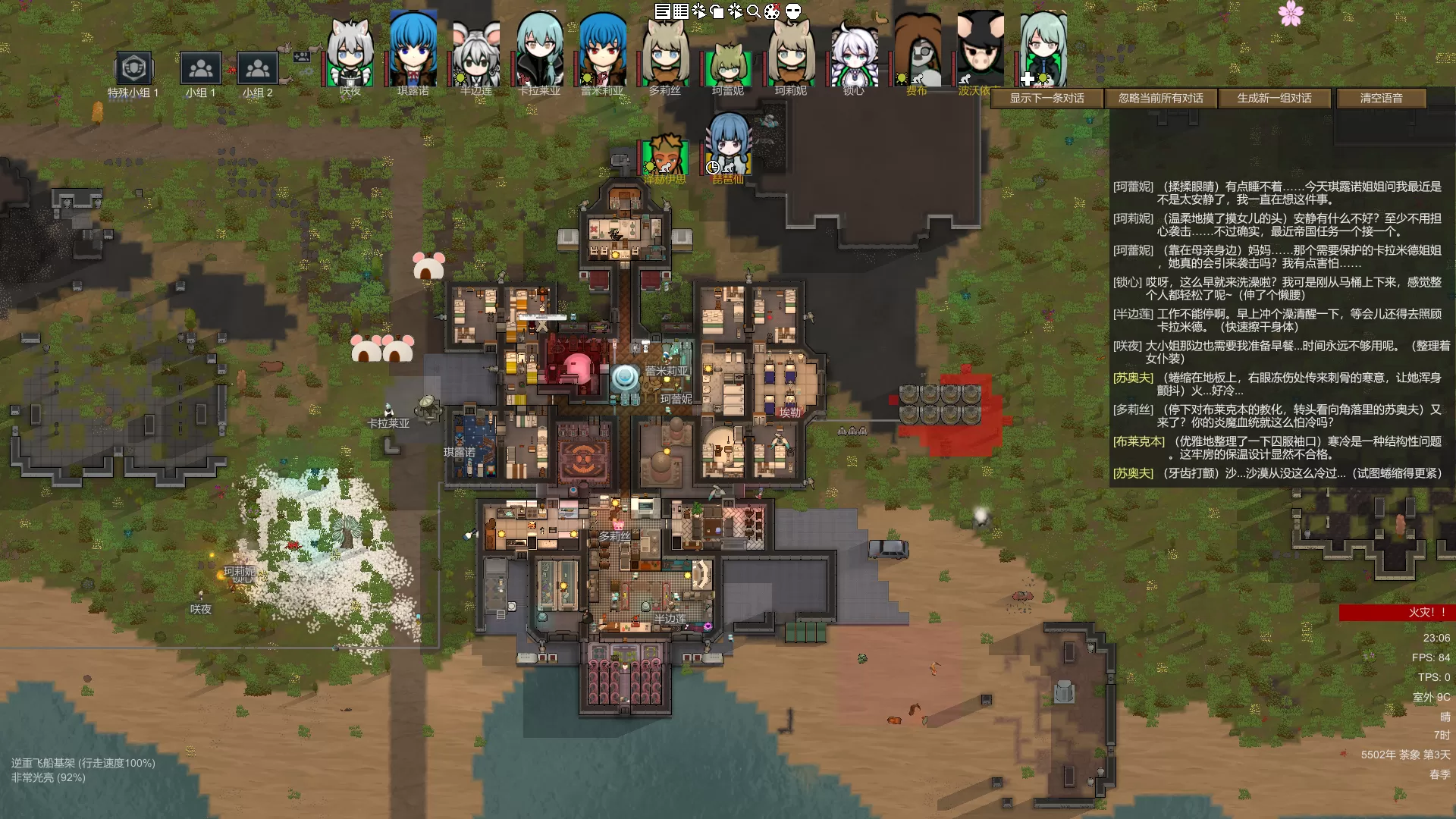Open the color palette icon at top
The width and height of the screenshot is (1456, 819).
pos(772,11)
